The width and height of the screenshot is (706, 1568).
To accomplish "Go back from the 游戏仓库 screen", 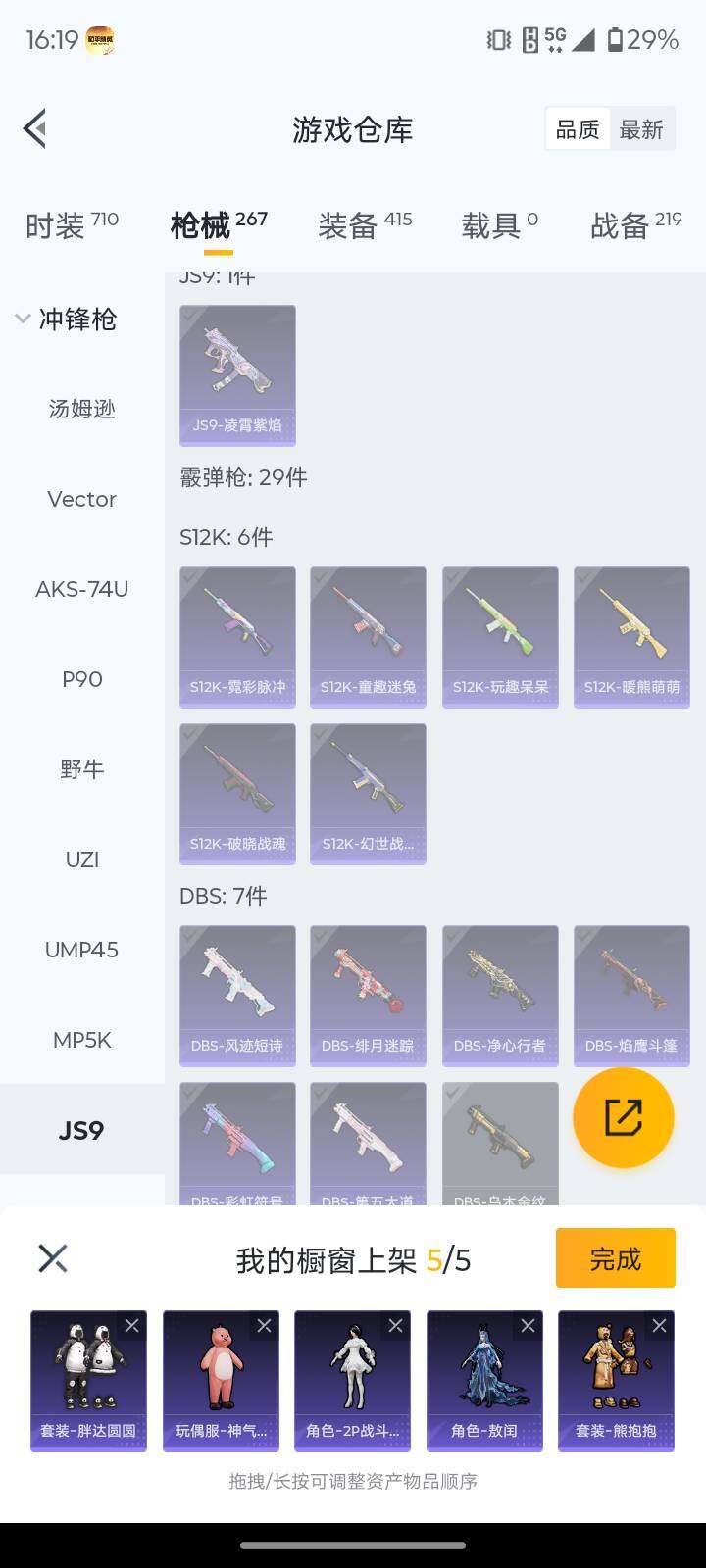I will pos(35,128).
